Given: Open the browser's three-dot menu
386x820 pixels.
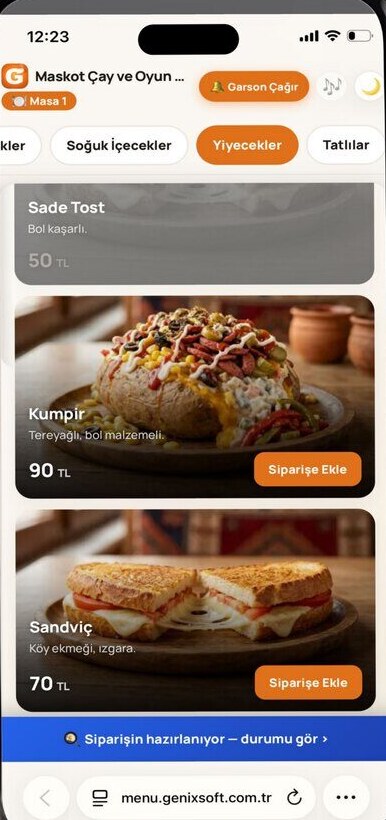Looking at the screenshot, I should pos(346,798).
